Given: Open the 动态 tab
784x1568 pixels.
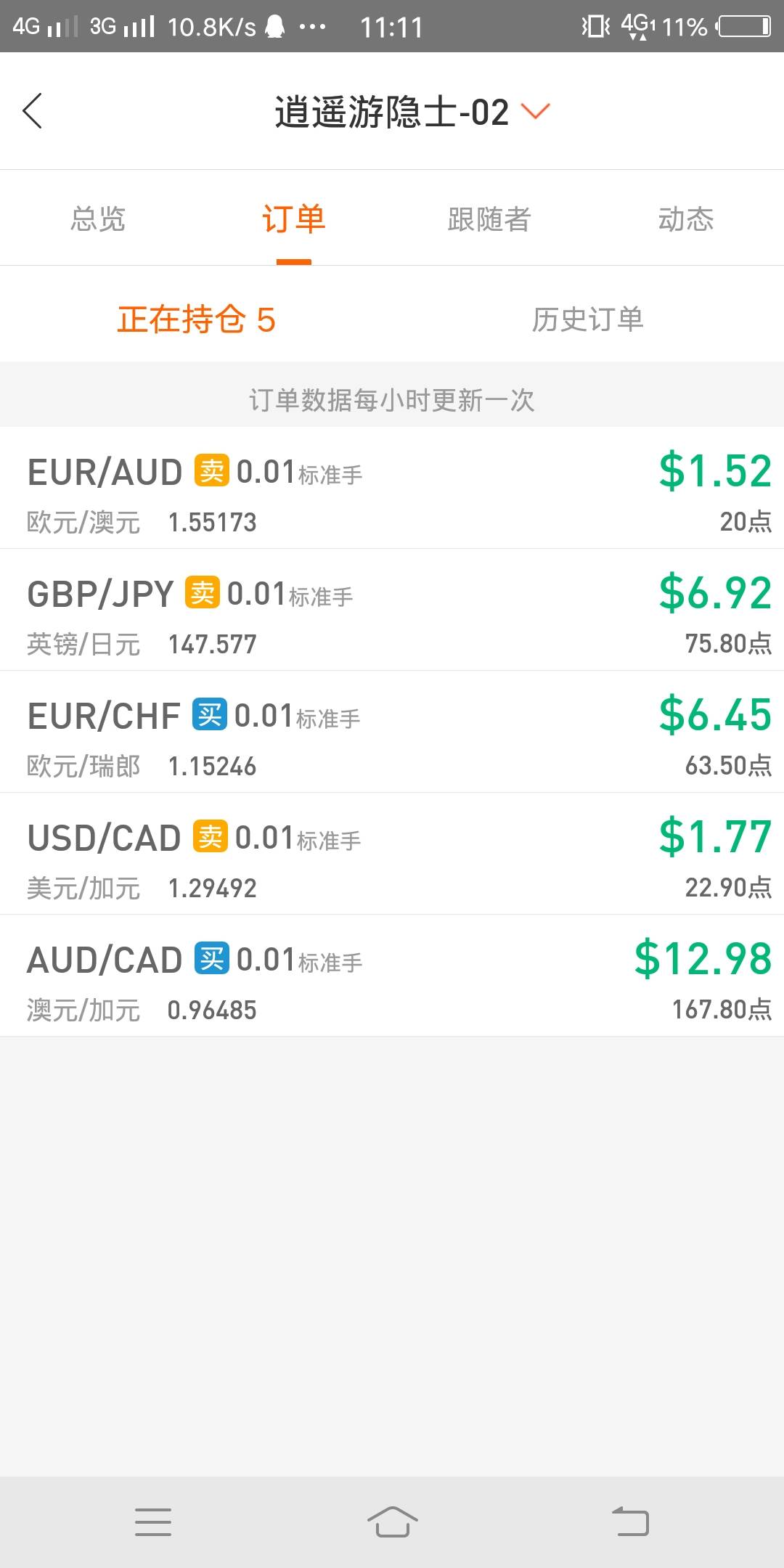Looking at the screenshot, I should [685, 219].
